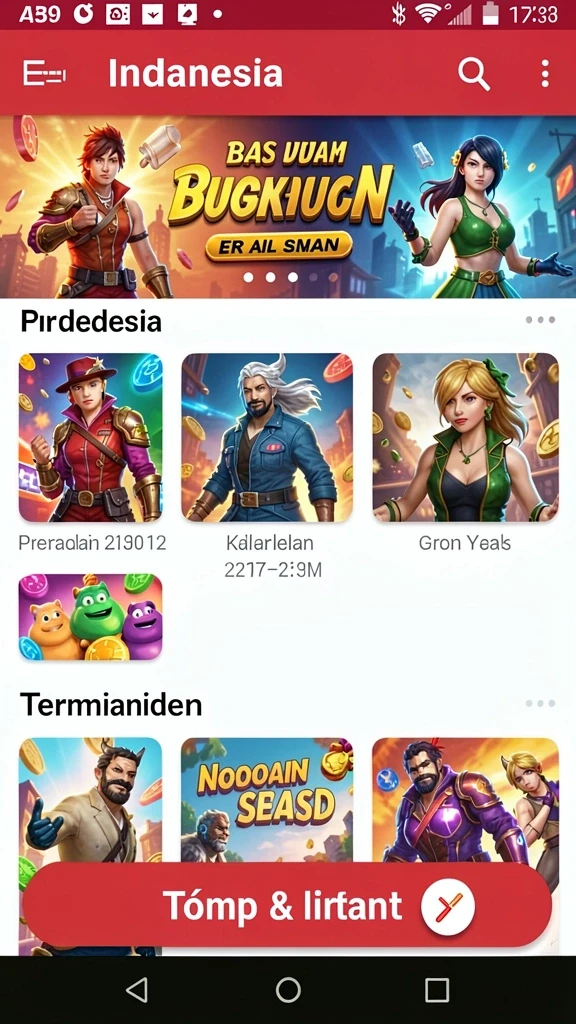This screenshot has height=1024, width=576.
Task: Tap the Tómp & lirtant button
Action: (x=287, y=905)
